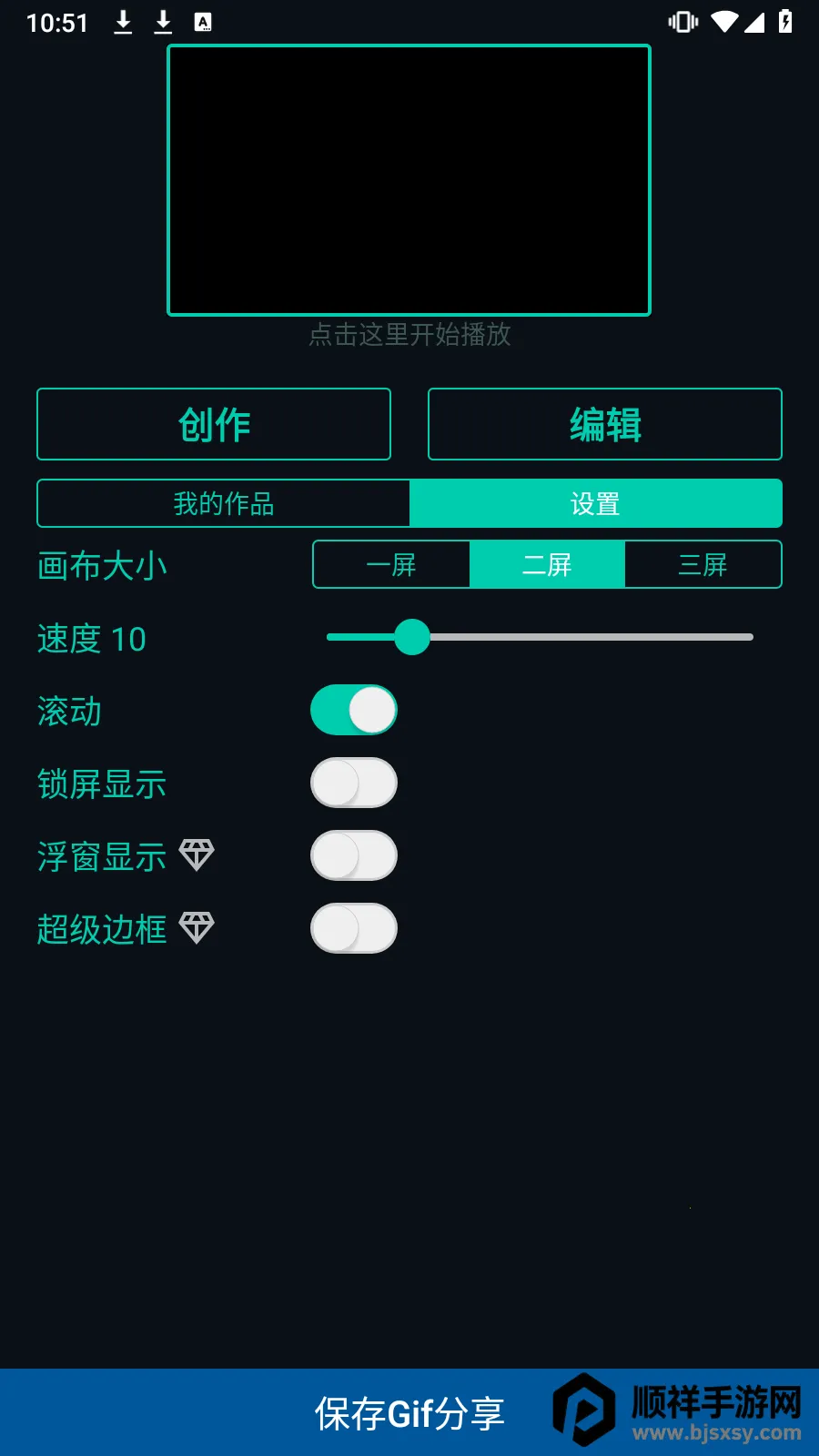Switch to the 设置 tab
The width and height of the screenshot is (819, 1456).
point(595,503)
